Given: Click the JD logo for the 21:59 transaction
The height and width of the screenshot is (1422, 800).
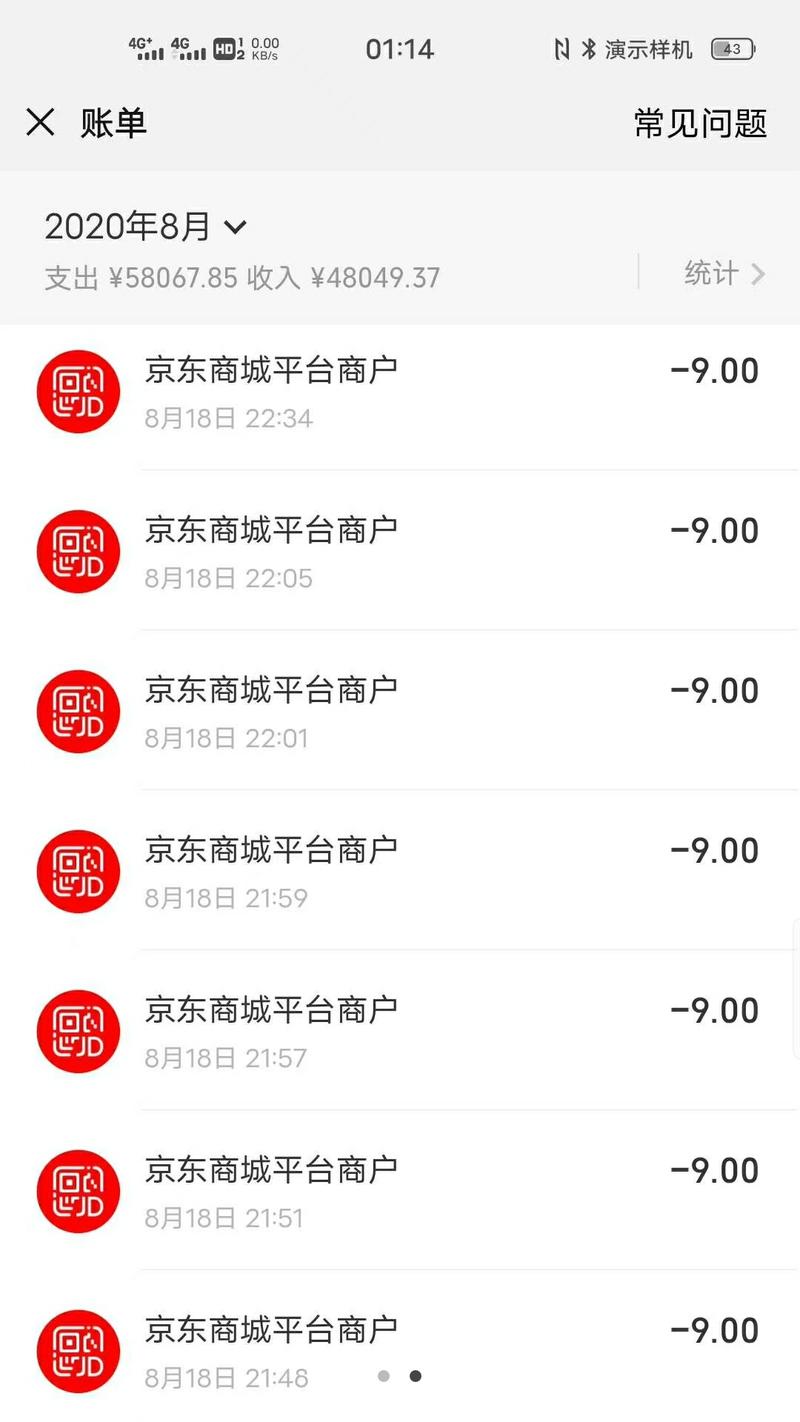Looking at the screenshot, I should pos(78,871).
